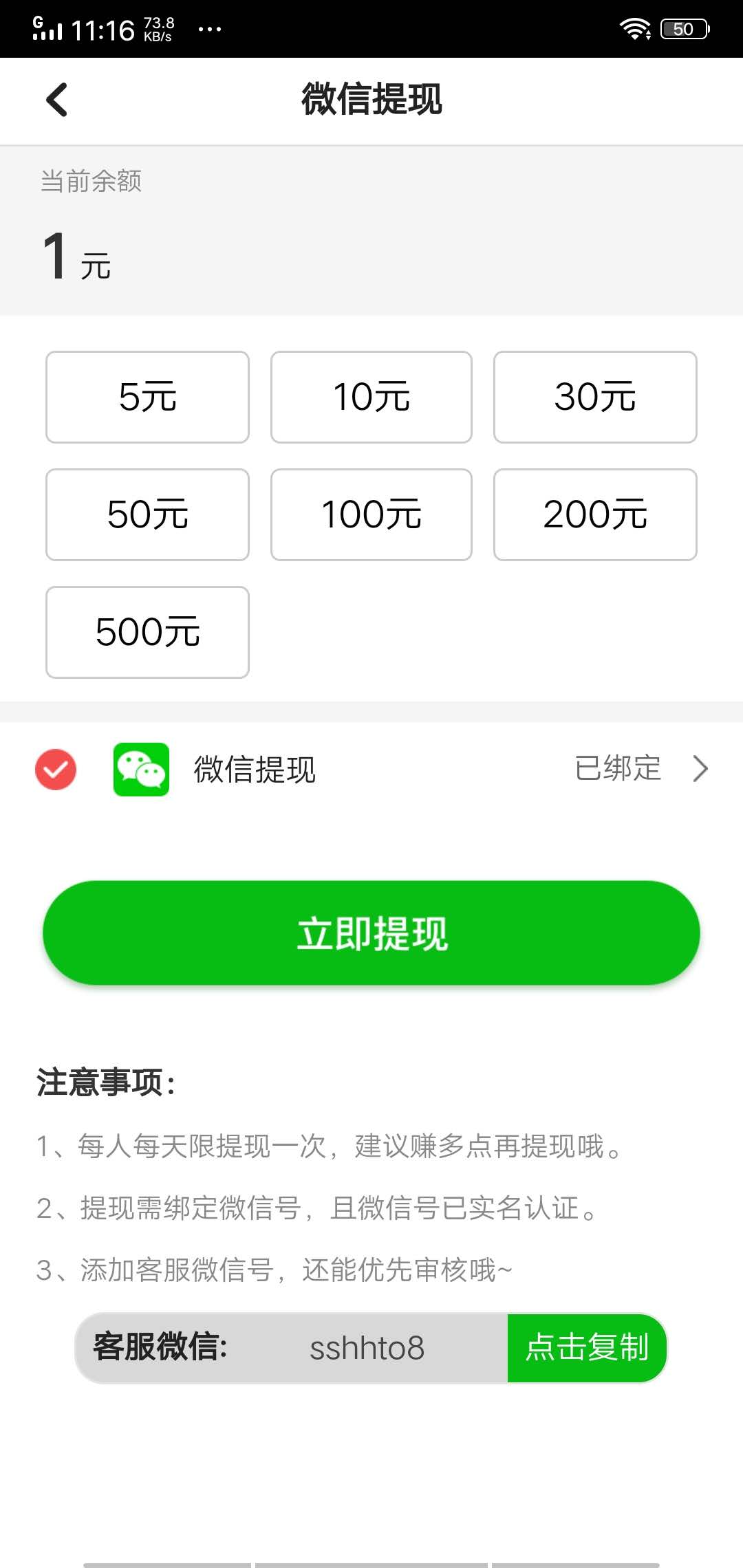Tap the 立即提现 withdraw button
The height and width of the screenshot is (1568, 743).
[371, 933]
